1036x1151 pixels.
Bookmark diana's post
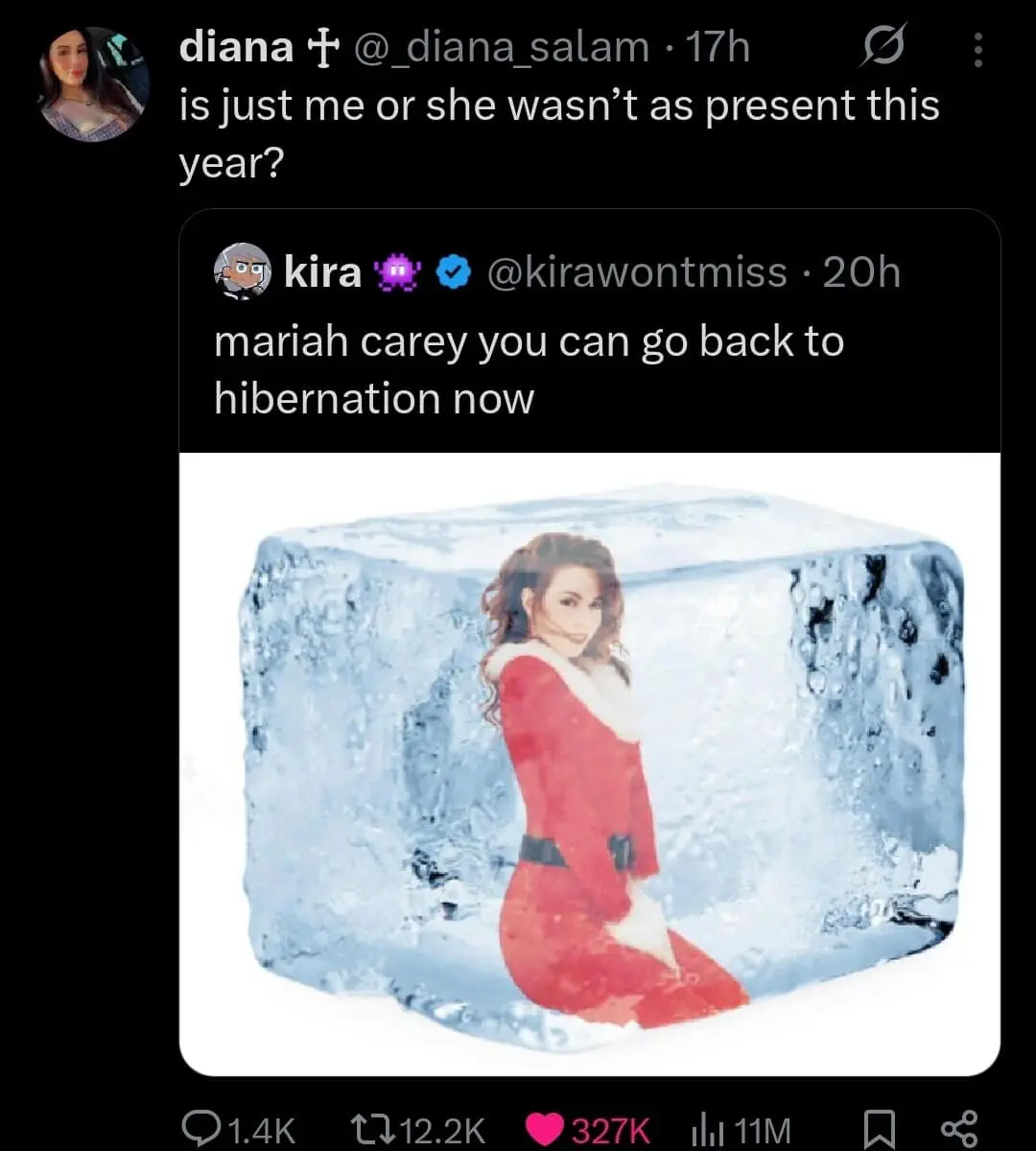point(877,1128)
